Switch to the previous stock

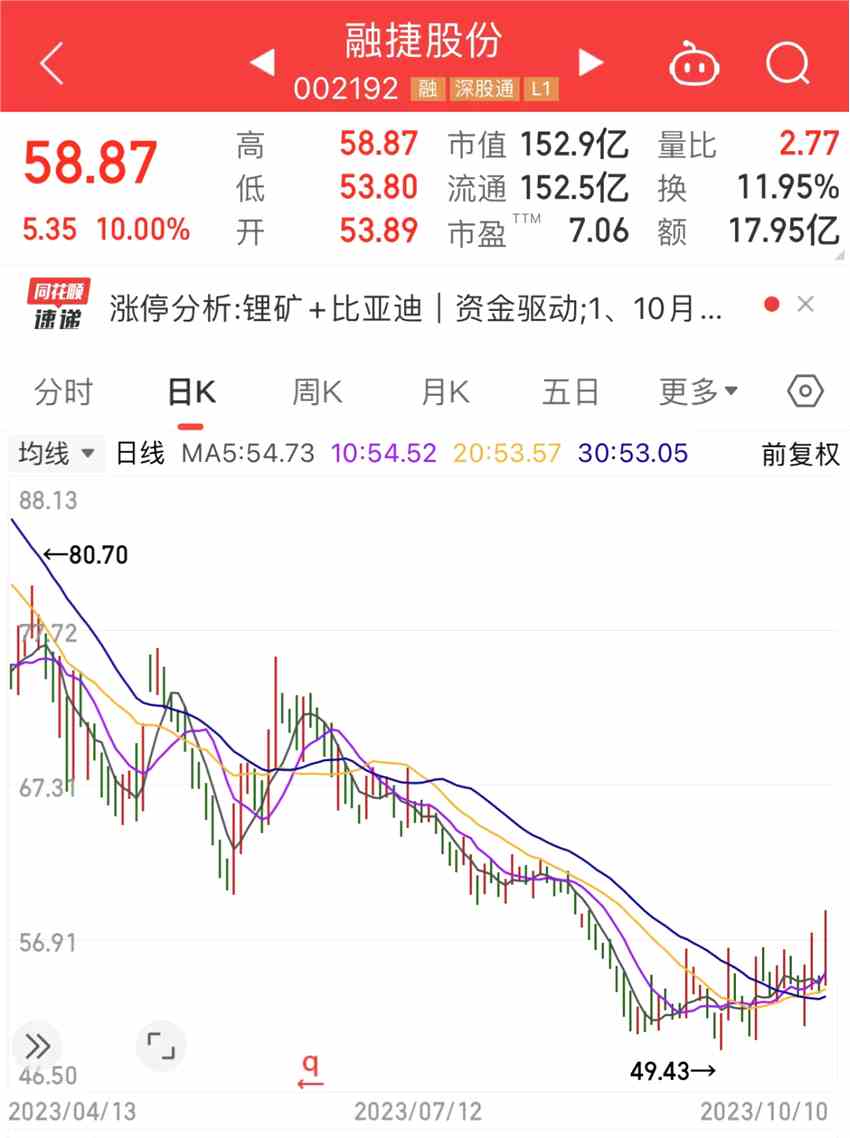click(262, 63)
